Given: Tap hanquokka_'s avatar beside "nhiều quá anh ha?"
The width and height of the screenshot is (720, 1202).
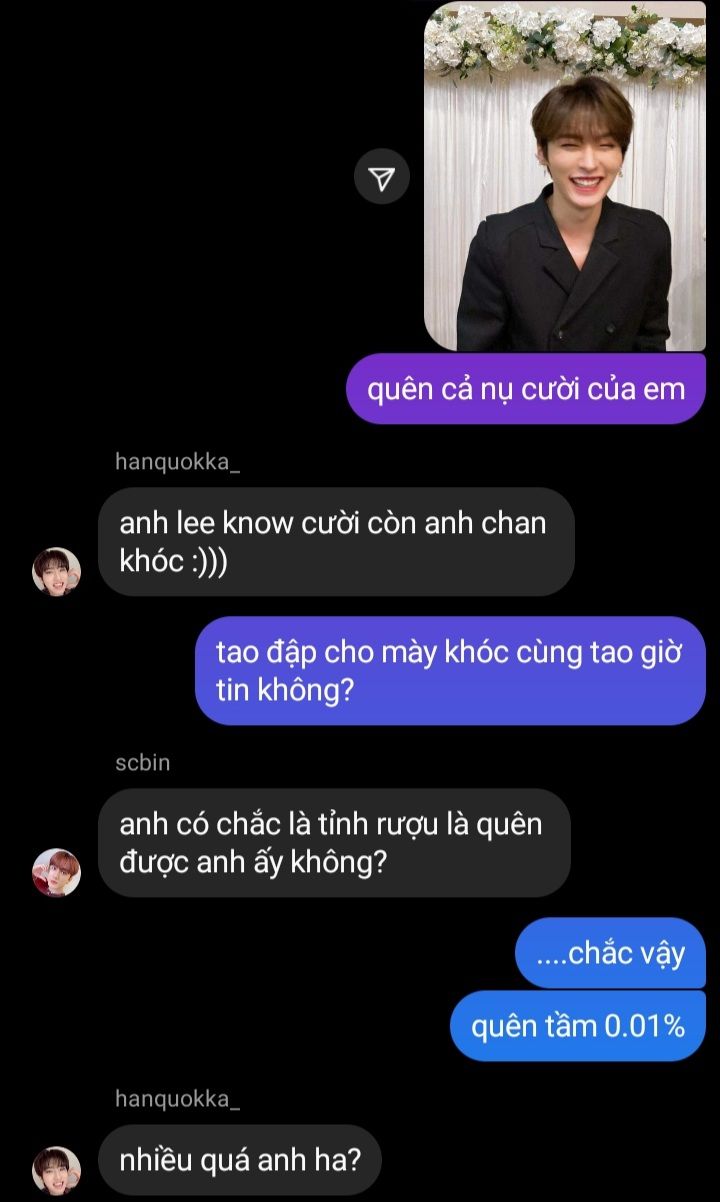Looking at the screenshot, I should click(x=57, y=1170).
